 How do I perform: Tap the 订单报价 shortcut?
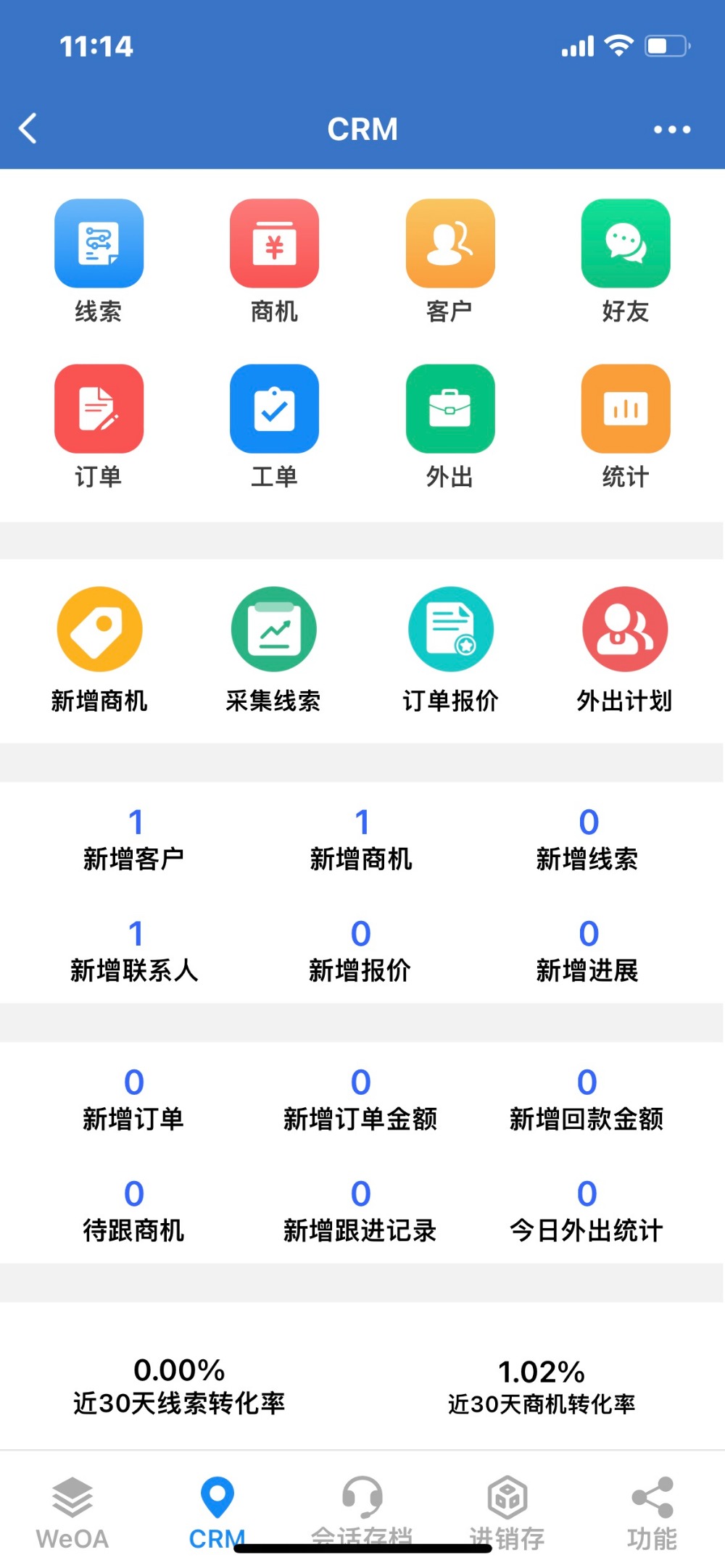450,650
